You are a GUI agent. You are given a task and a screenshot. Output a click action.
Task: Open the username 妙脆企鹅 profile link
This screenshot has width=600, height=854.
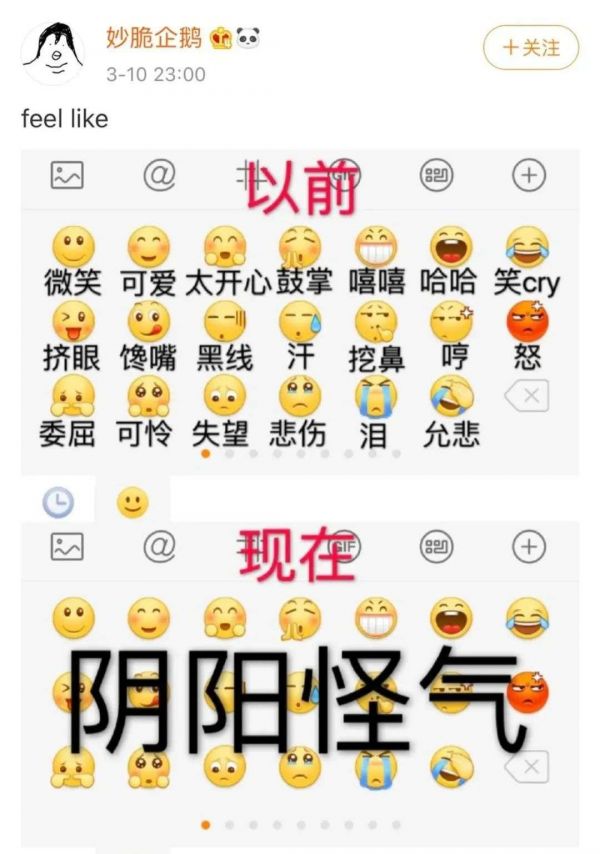pyautogui.click(x=154, y=38)
